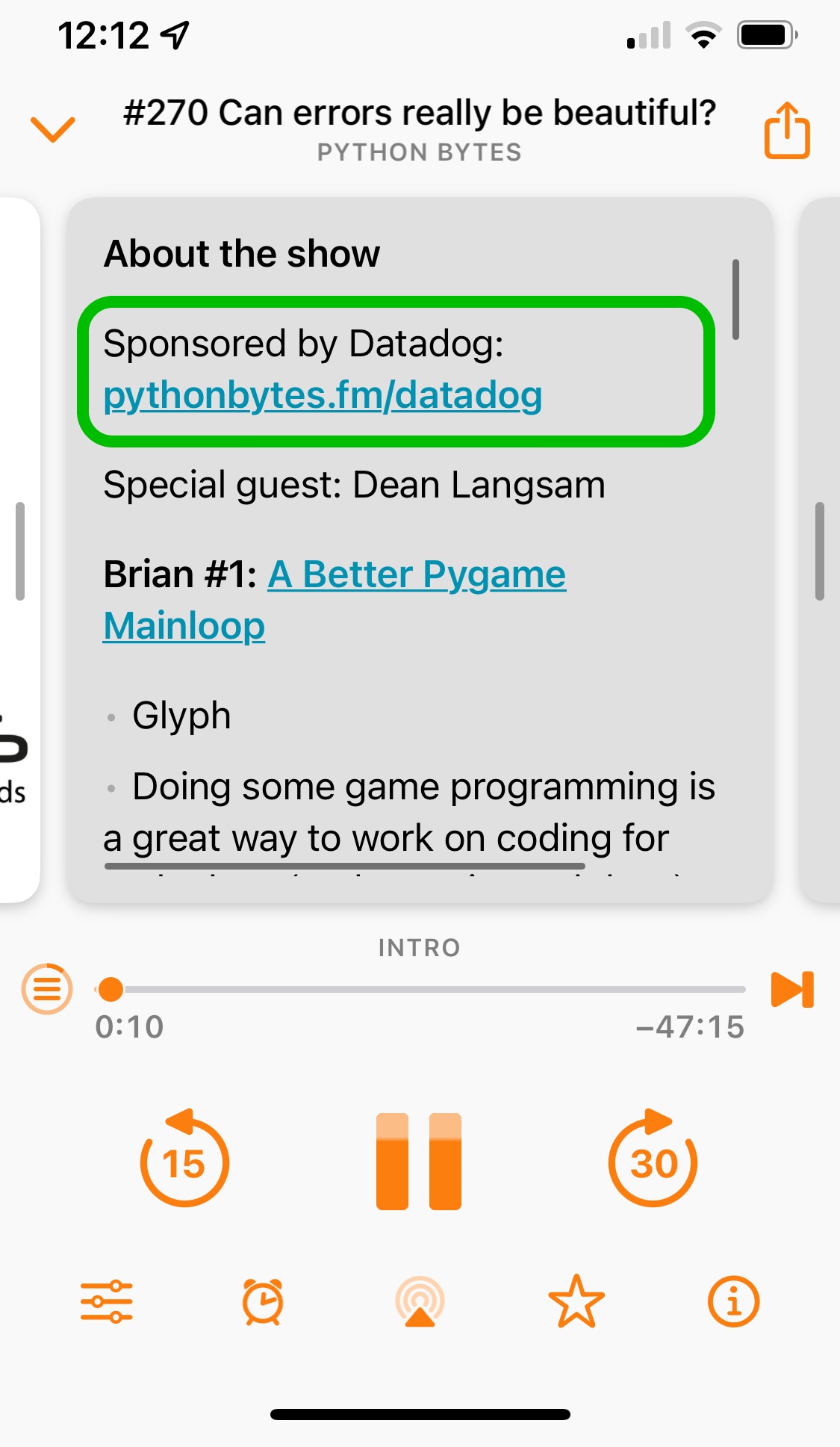Open playback effects settings sliders
The image size is (840, 1447).
point(107,1301)
